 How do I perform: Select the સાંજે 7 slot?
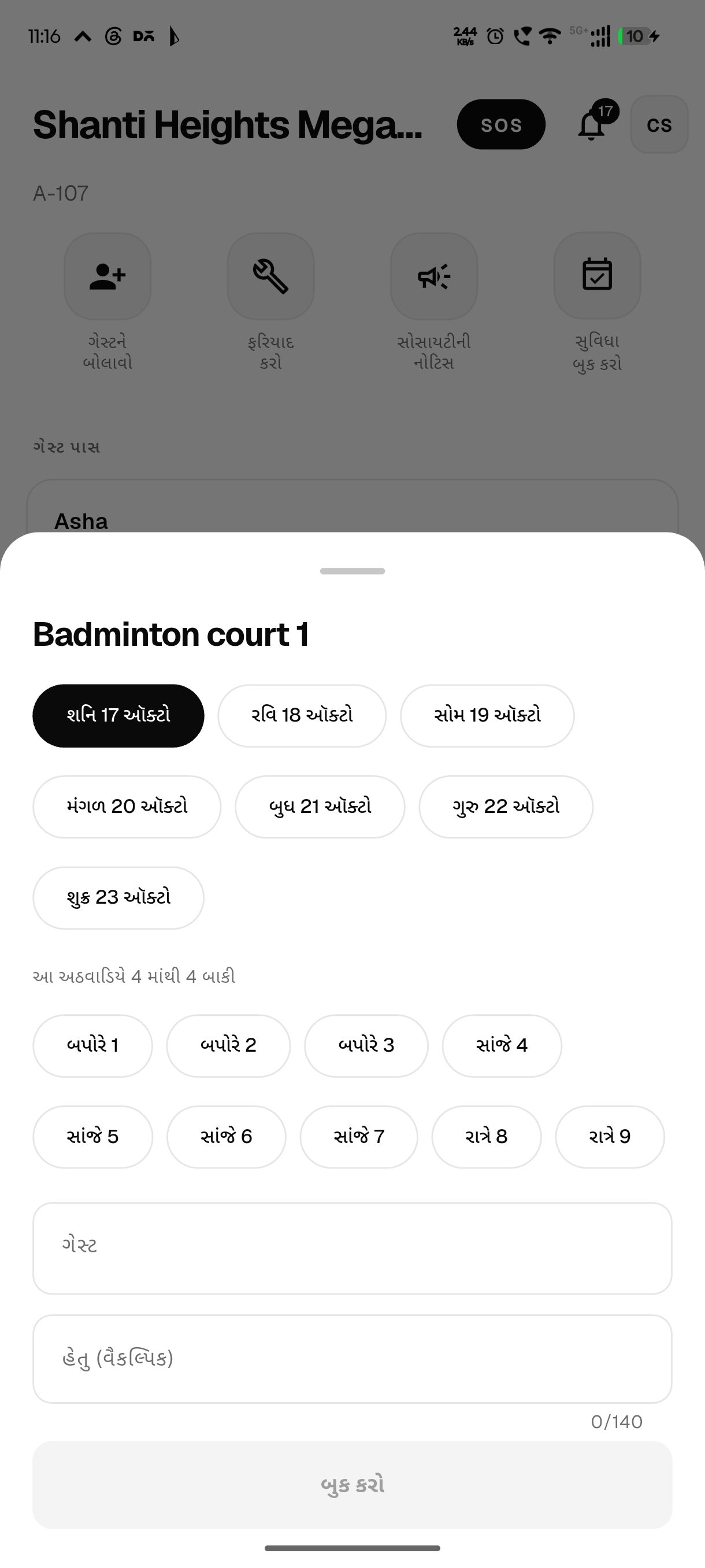tap(359, 1137)
